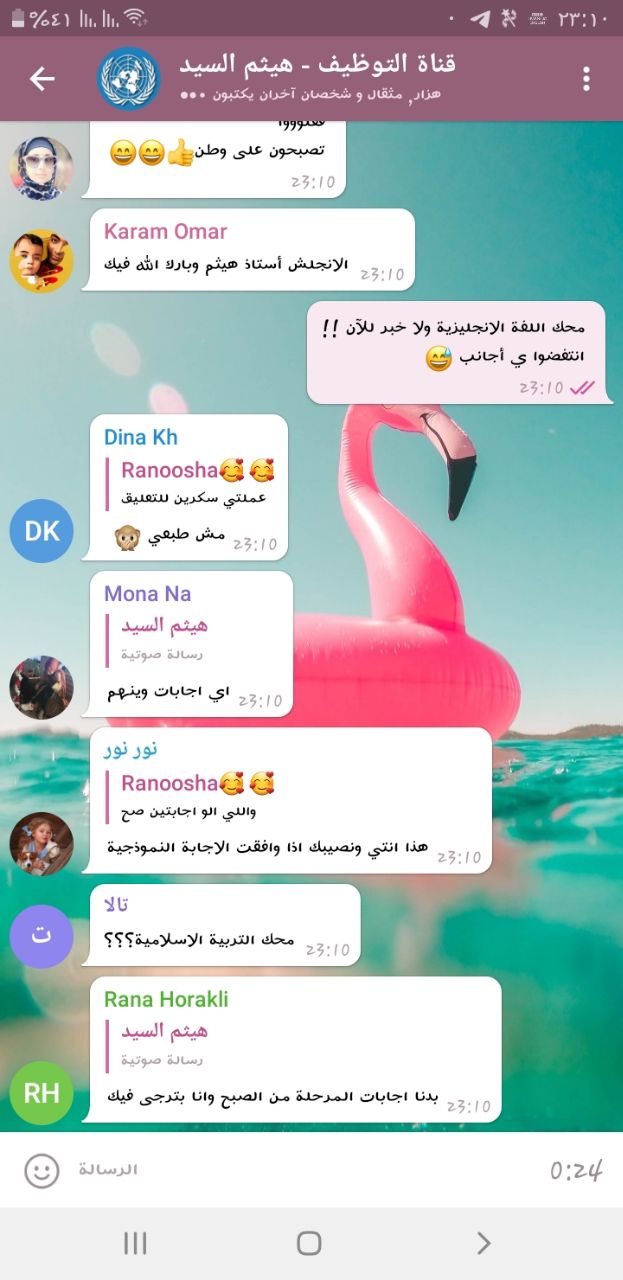623x1280 pixels.
Task: Open Karam Omar's profile avatar
Action: [41, 261]
